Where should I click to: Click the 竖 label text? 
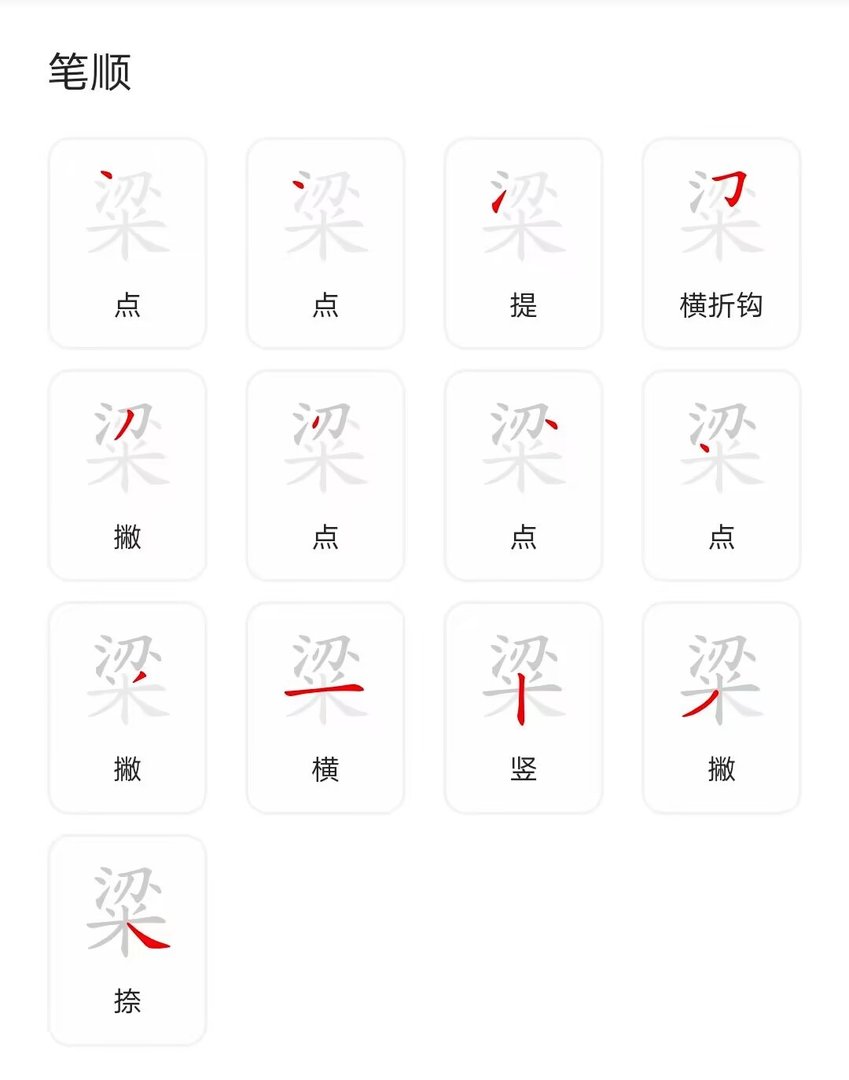pos(525,770)
